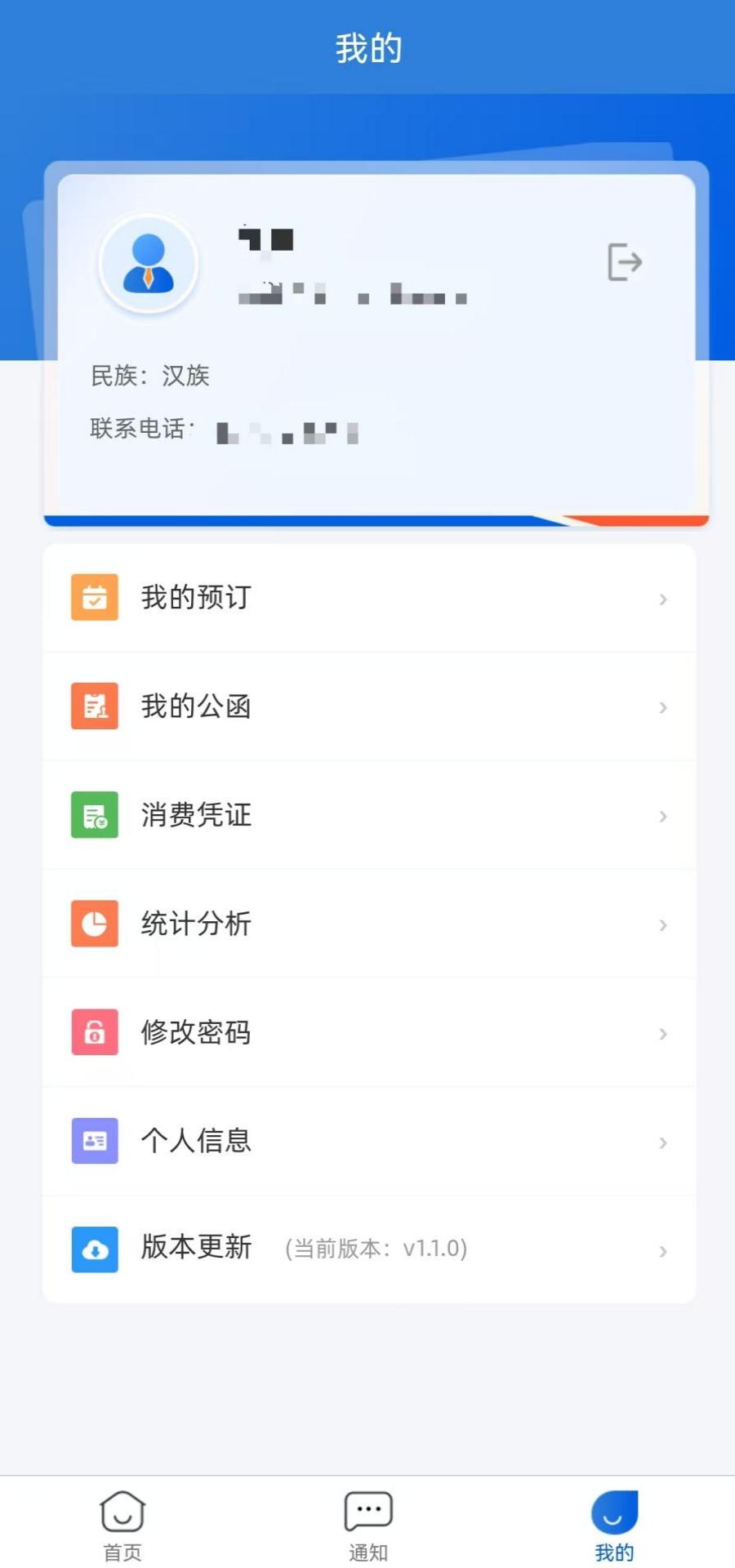Click the 统计分析 pie chart icon
Viewport: 735px width, 1568px height.
point(95,924)
